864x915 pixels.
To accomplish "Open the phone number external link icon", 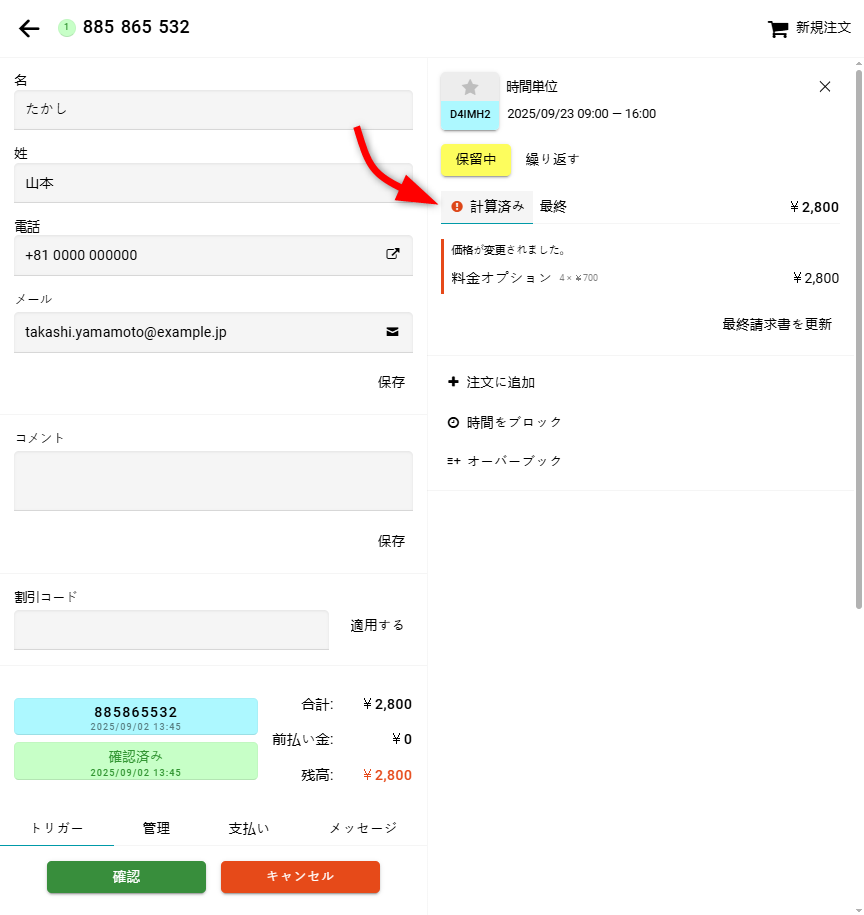I will tap(393, 254).
